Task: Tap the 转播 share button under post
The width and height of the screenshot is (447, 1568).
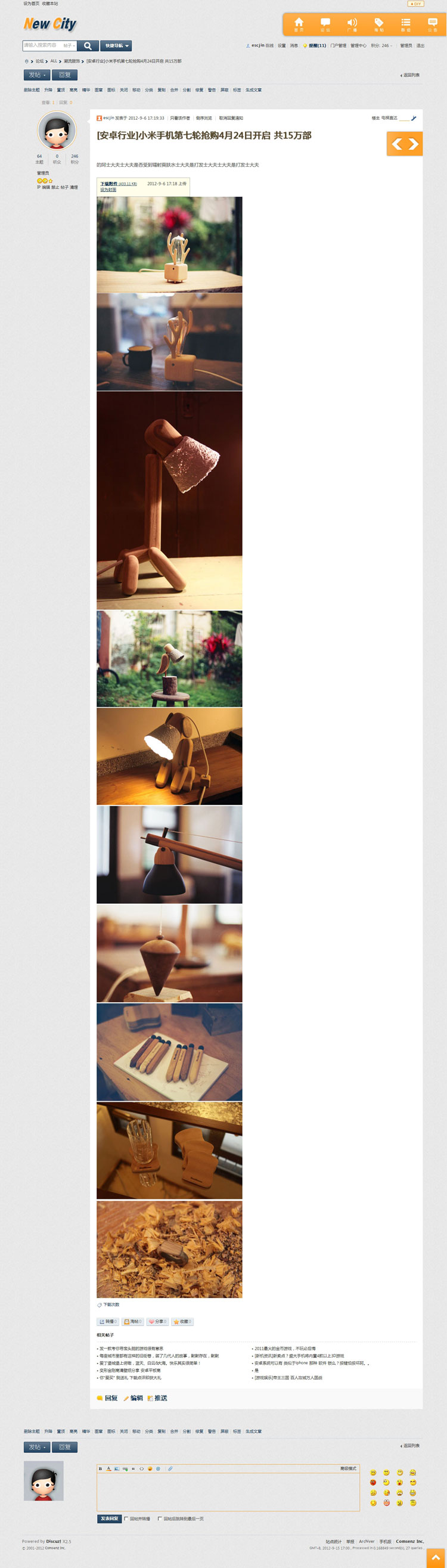Action: [108, 1322]
